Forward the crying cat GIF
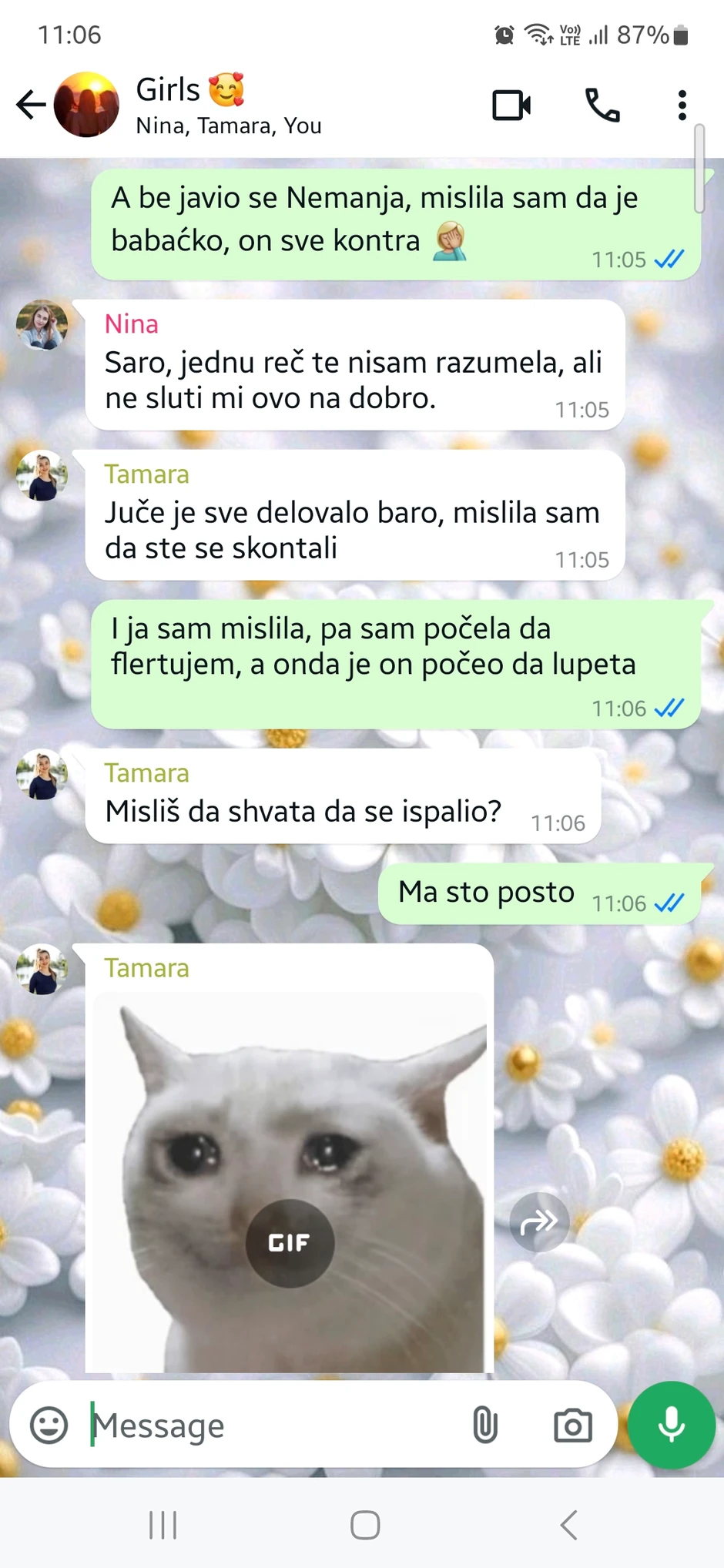724x1568 pixels. click(539, 1223)
